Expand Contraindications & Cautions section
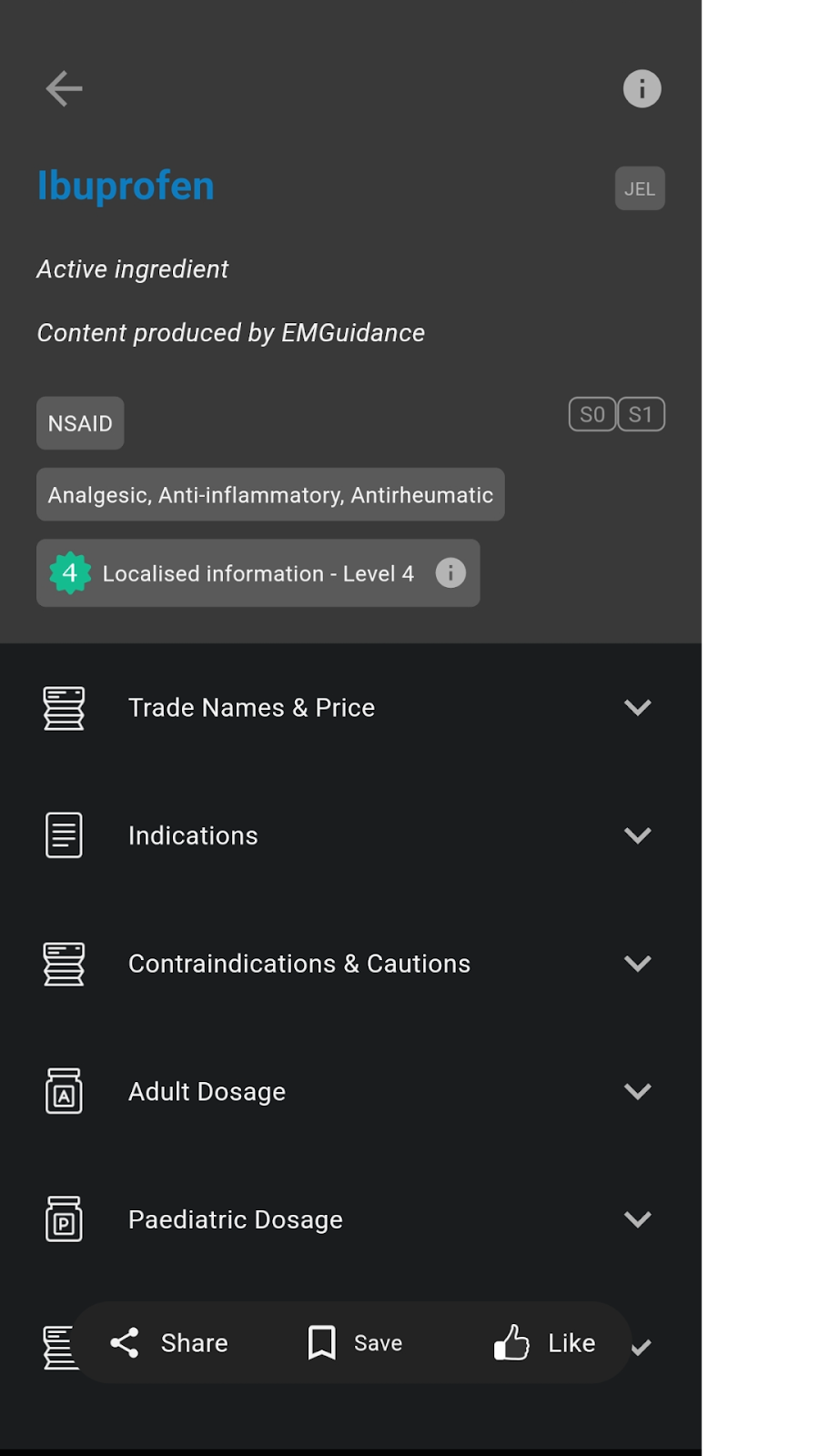 (350, 964)
